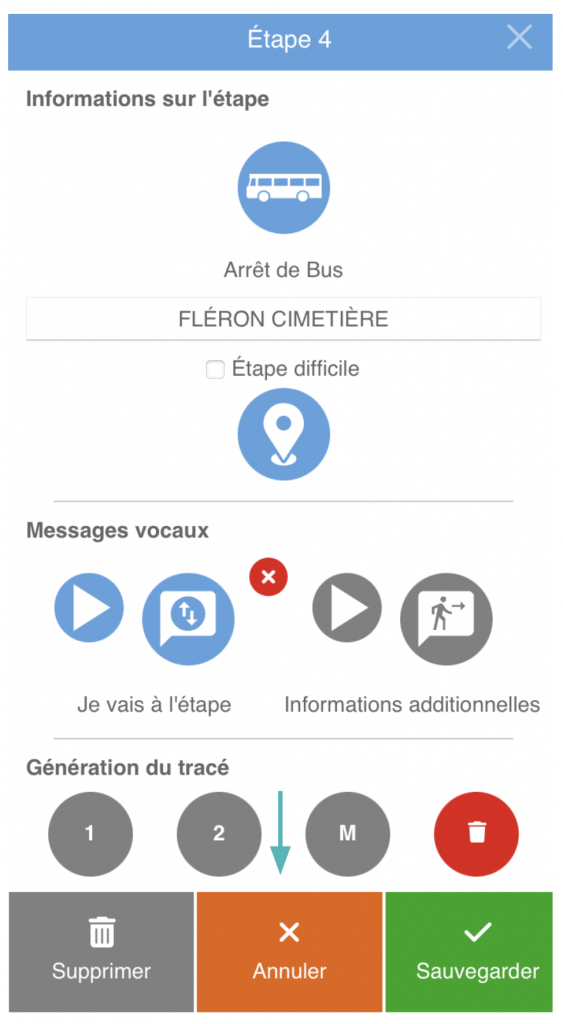This screenshot has width=563, height=1024.
Task: Tap the bus stop type icon
Action: [283, 188]
